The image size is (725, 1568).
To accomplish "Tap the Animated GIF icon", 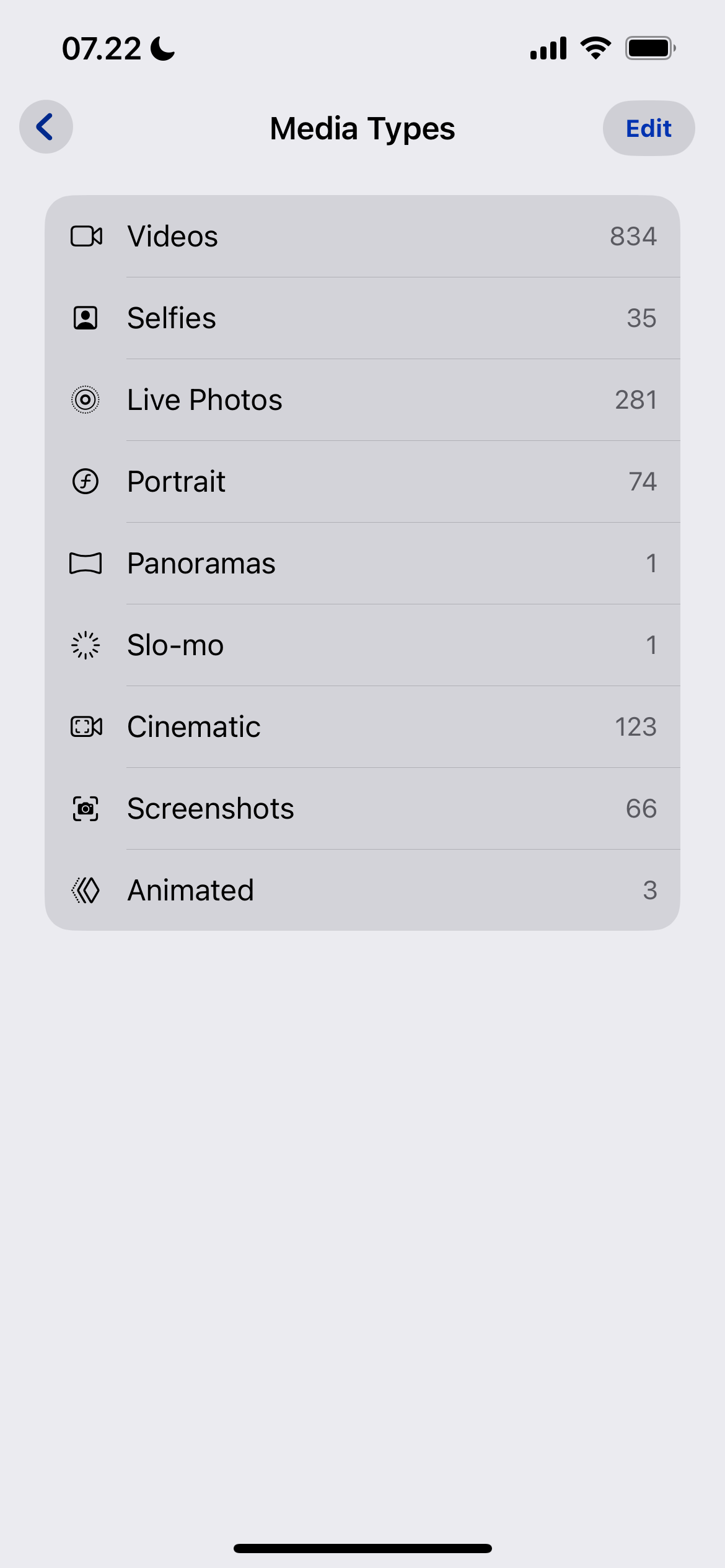I will [x=85, y=890].
